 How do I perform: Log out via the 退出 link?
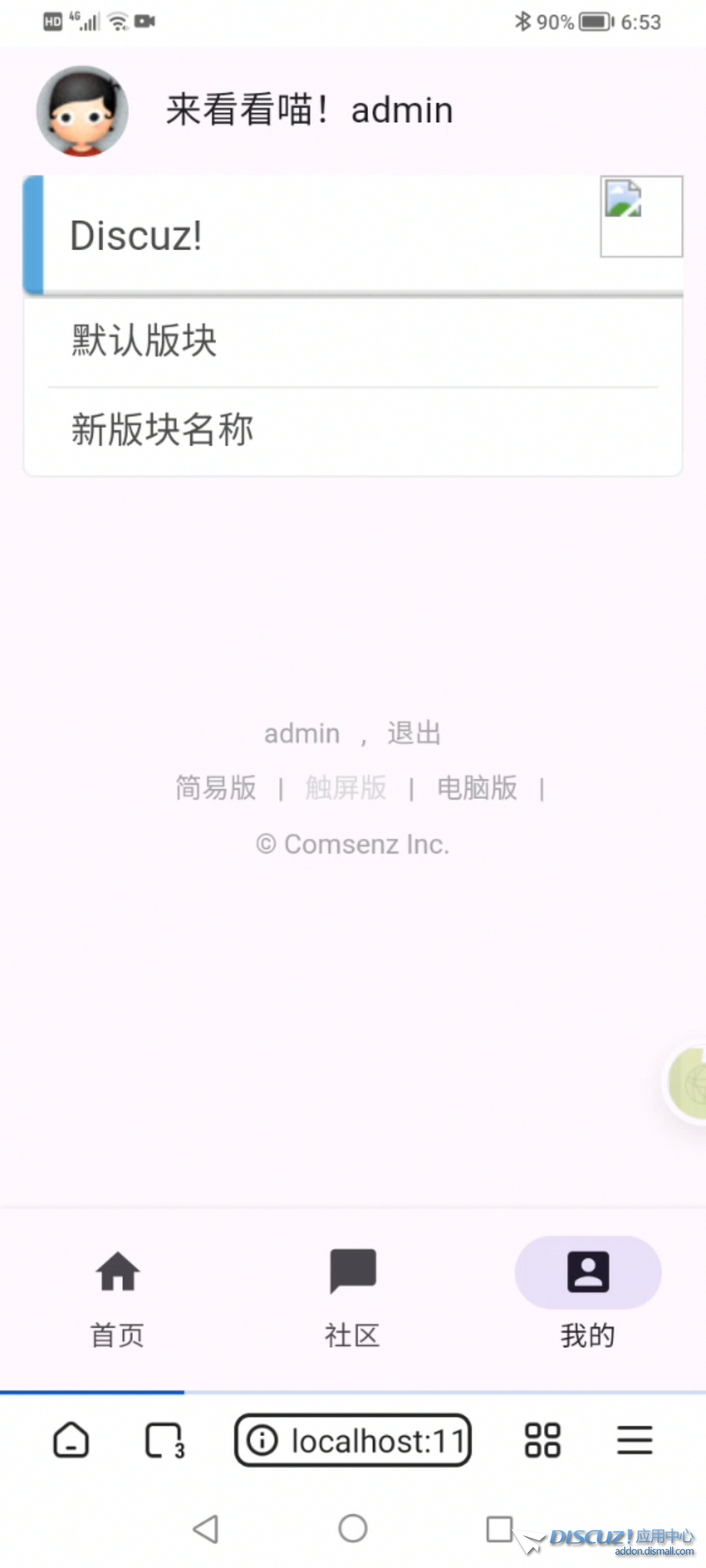click(414, 734)
